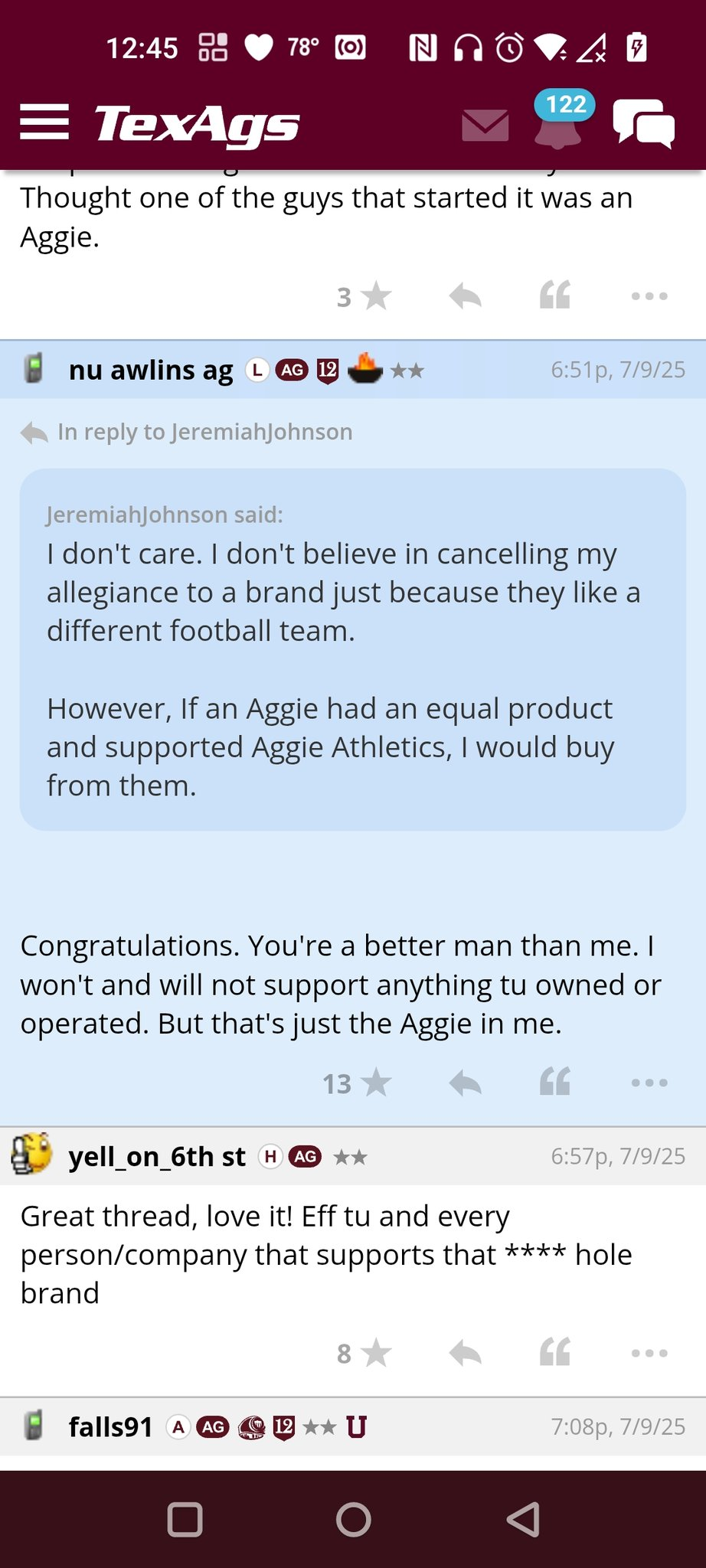Open more options on nu awlins ag's post
The height and width of the screenshot is (1568, 706).
pos(649,1083)
